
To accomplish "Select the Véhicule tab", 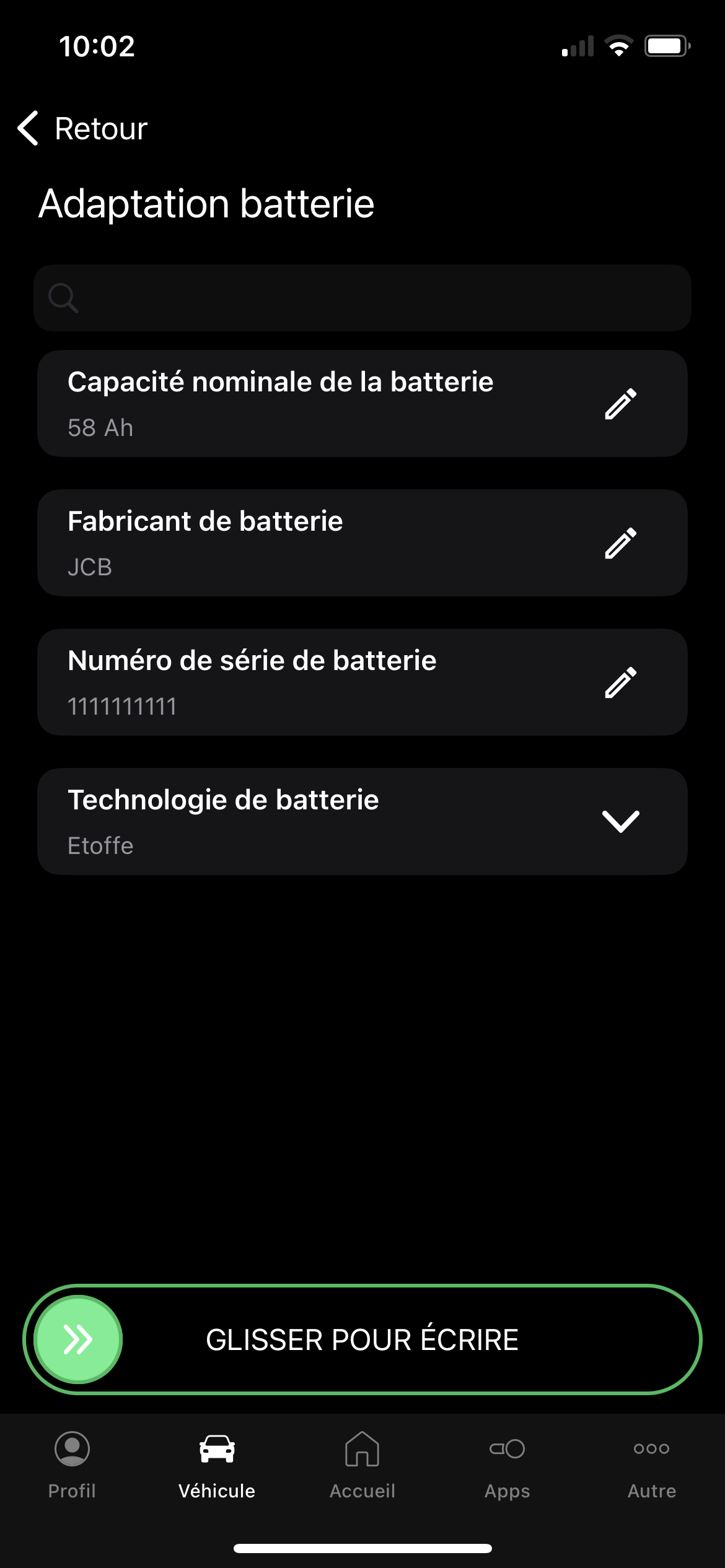I will pos(217,1464).
